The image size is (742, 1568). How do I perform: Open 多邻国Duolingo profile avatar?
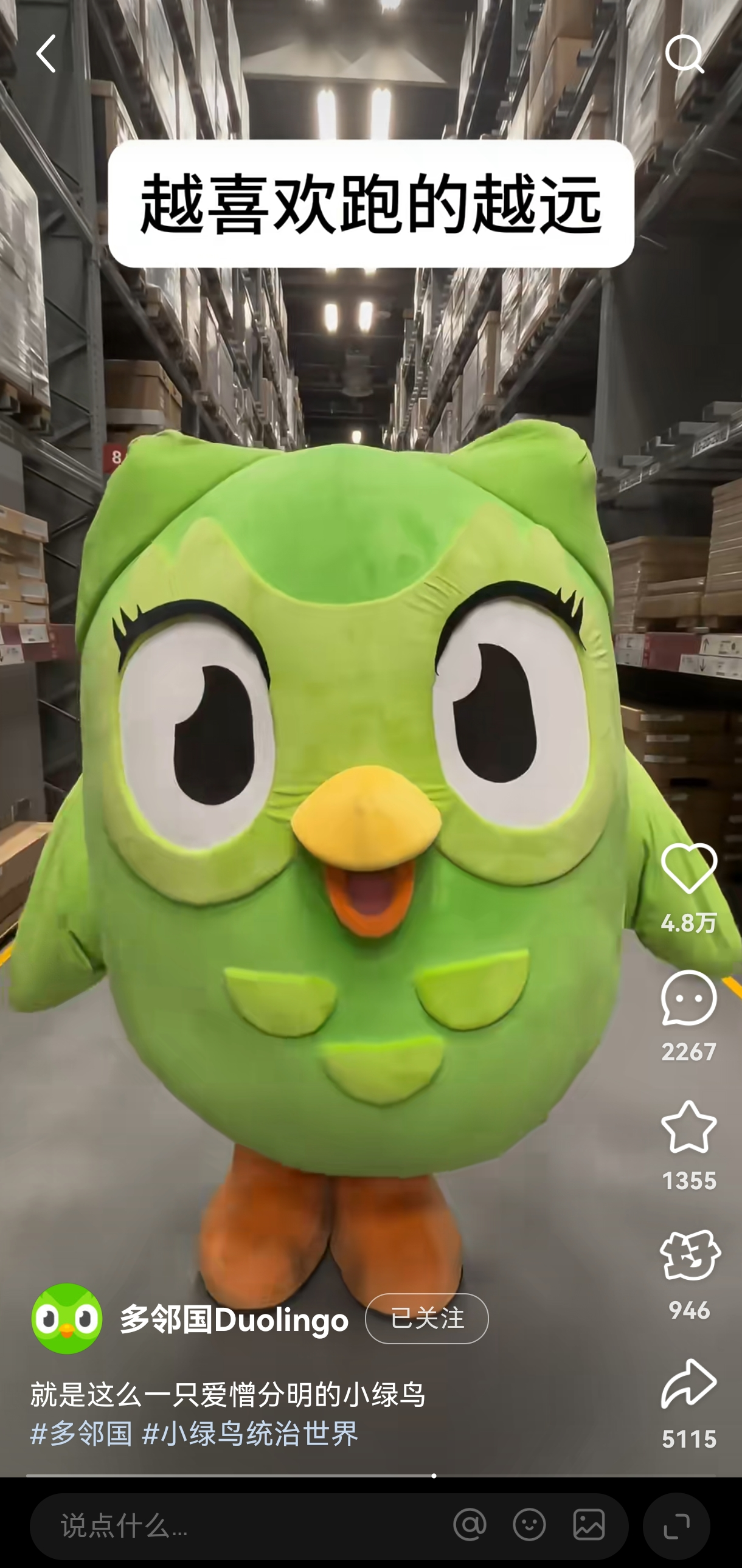pos(67,1319)
